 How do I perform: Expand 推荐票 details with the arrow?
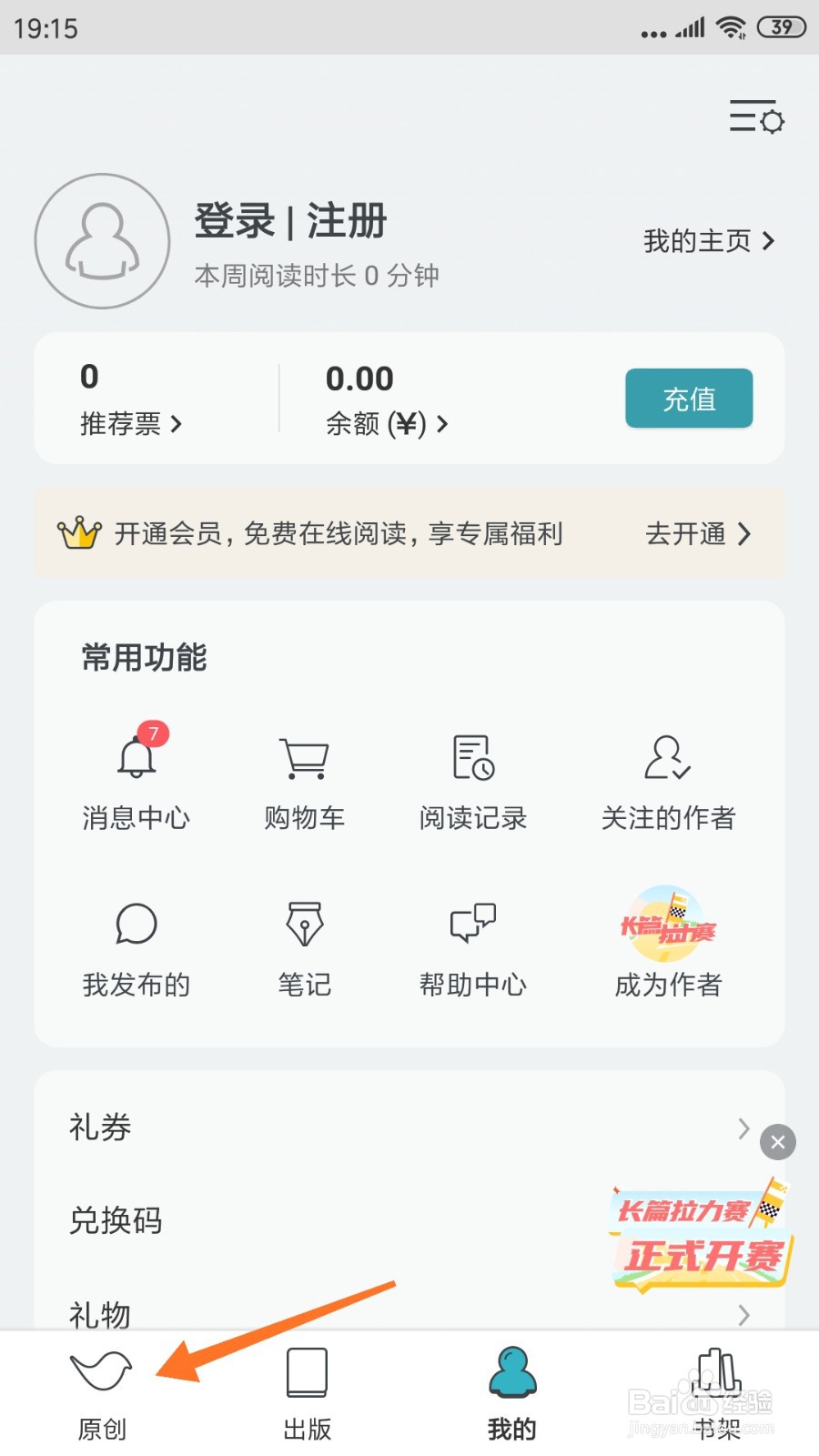[x=178, y=424]
